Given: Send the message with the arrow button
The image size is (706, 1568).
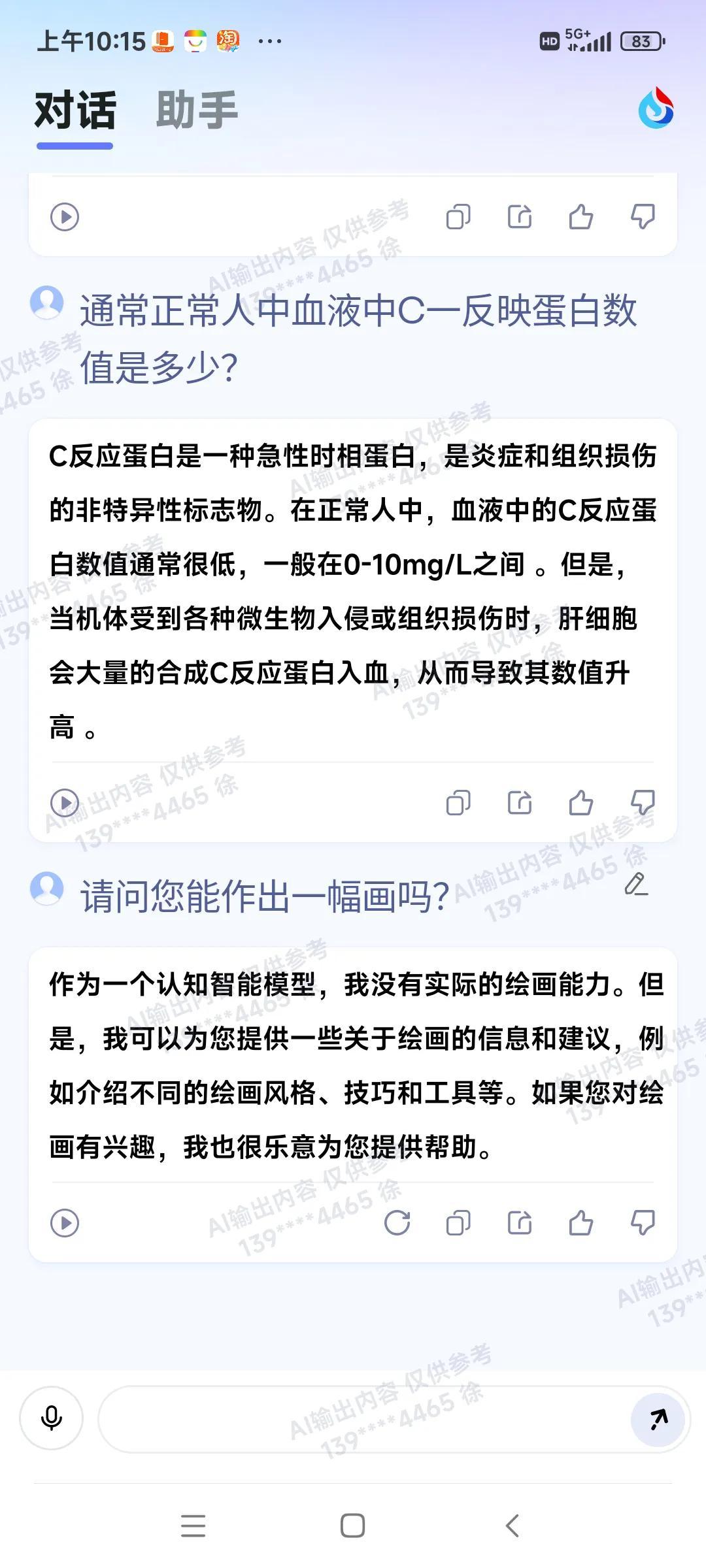Looking at the screenshot, I should (658, 1418).
